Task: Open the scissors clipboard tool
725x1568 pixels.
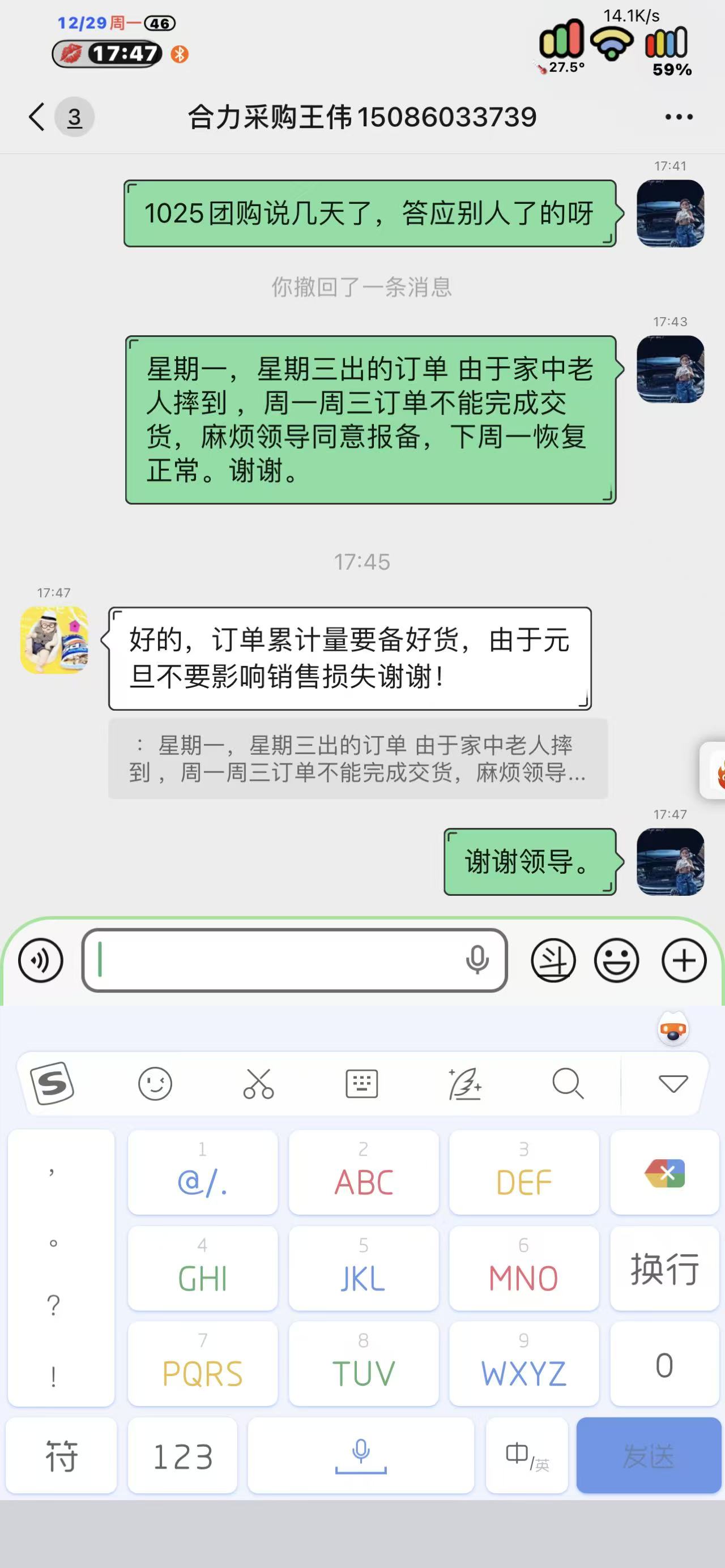Action: click(258, 1083)
